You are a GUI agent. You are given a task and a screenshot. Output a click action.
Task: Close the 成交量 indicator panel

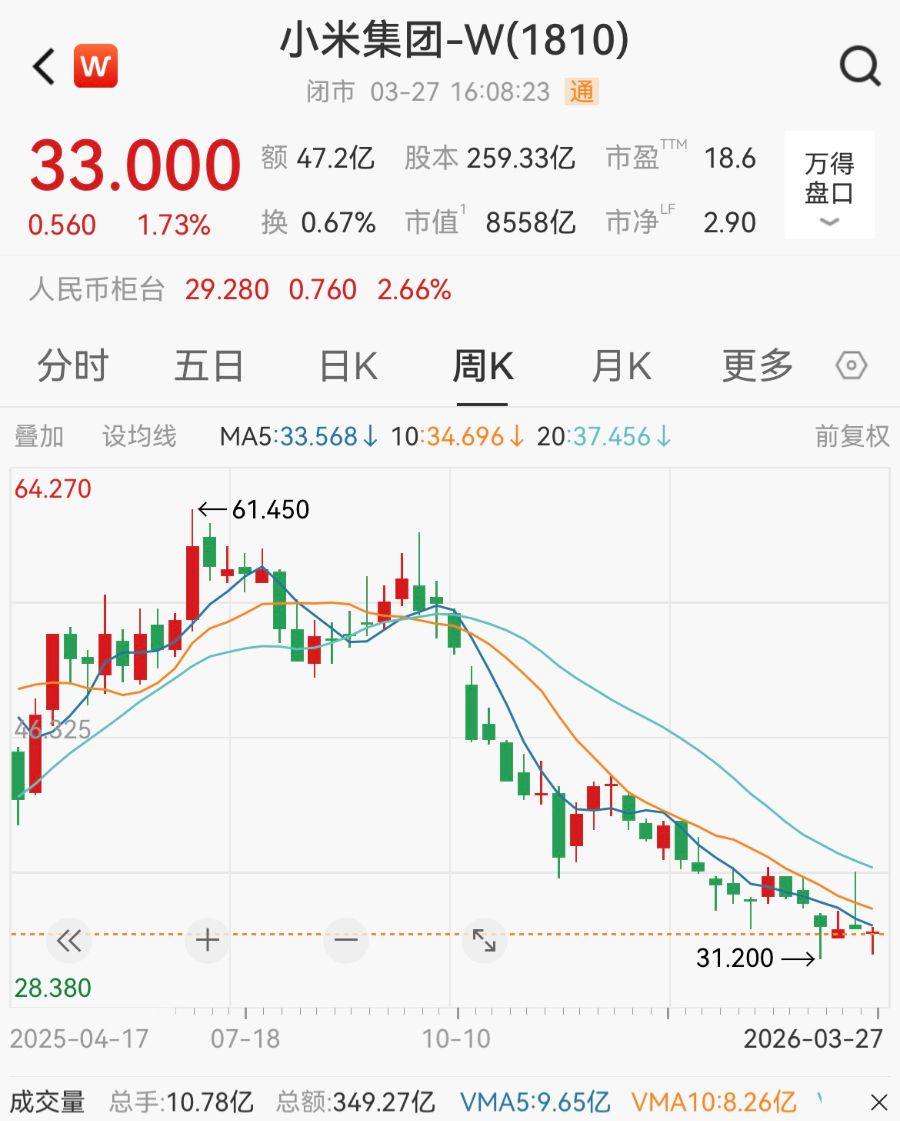[878, 1102]
